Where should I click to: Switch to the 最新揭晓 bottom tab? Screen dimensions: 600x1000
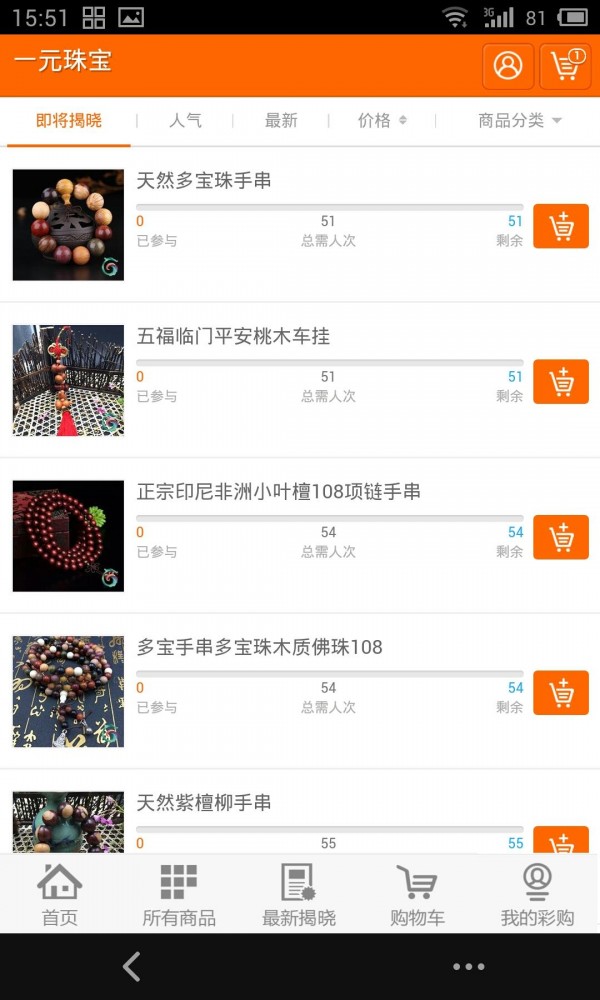pyautogui.click(x=299, y=895)
